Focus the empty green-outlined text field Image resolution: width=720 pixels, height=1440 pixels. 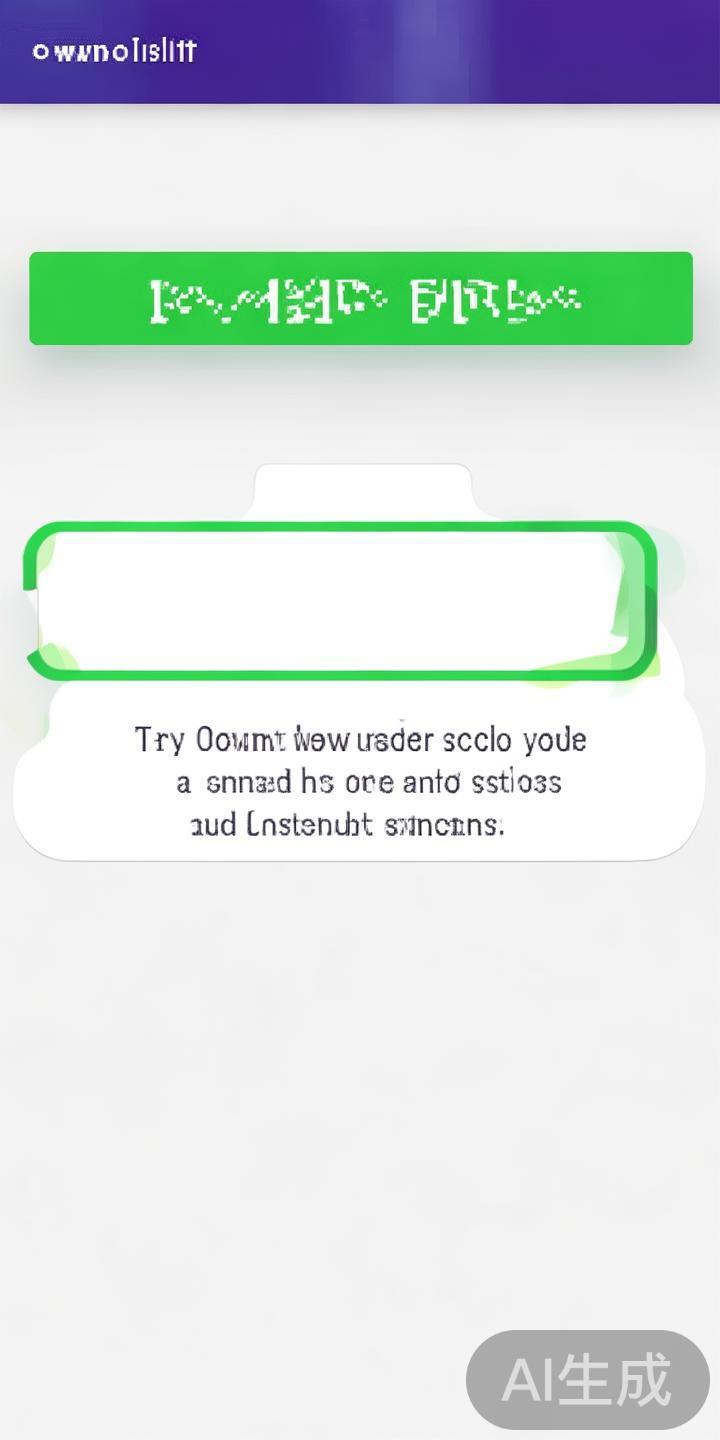340,600
